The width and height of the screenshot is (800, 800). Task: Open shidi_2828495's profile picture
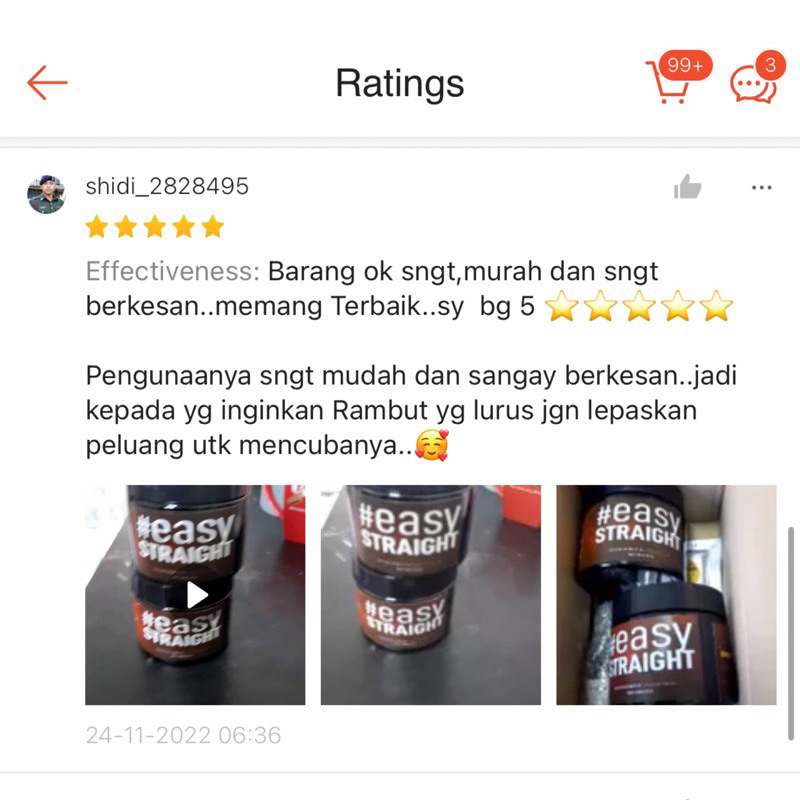coord(46,194)
